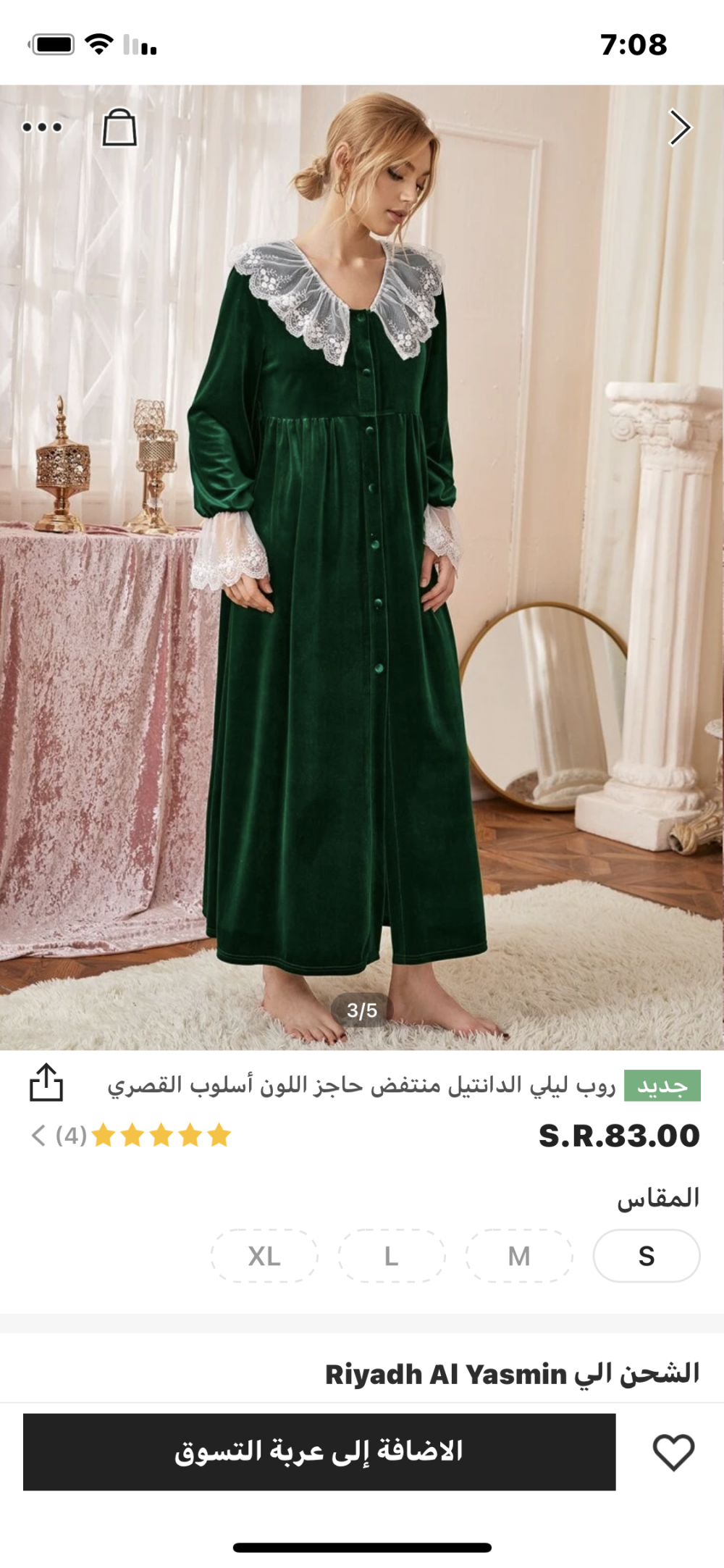Image resolution: width=724 pixels, height=1568 pixels.
Task: Open the shopping bag
Action: 119,128
